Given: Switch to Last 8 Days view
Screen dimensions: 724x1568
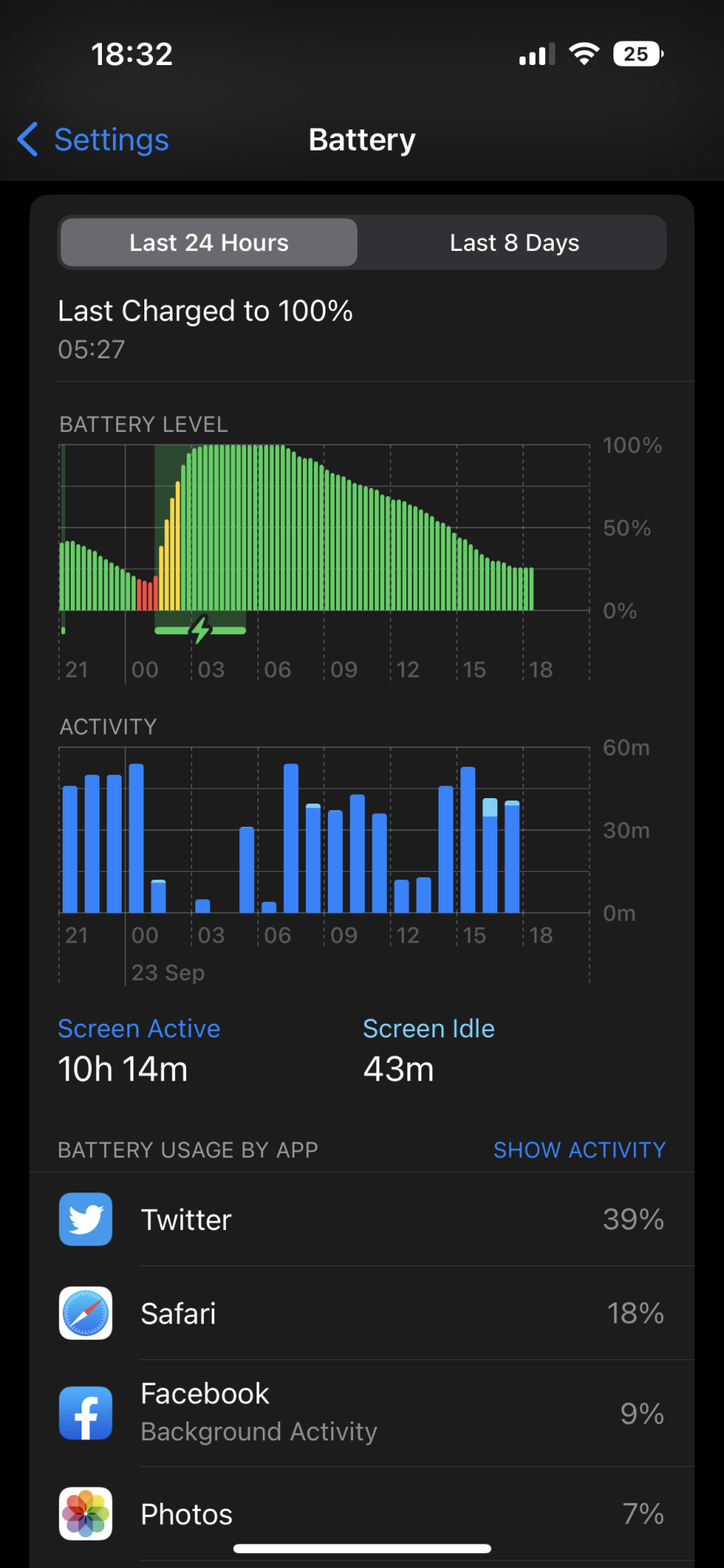Looking at the screenshot, I should [514, 243].
